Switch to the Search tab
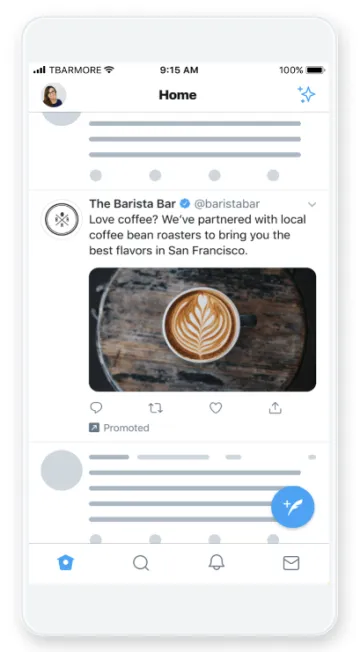Viewport: 360px width, 652px height. click(x=141, y=563)
